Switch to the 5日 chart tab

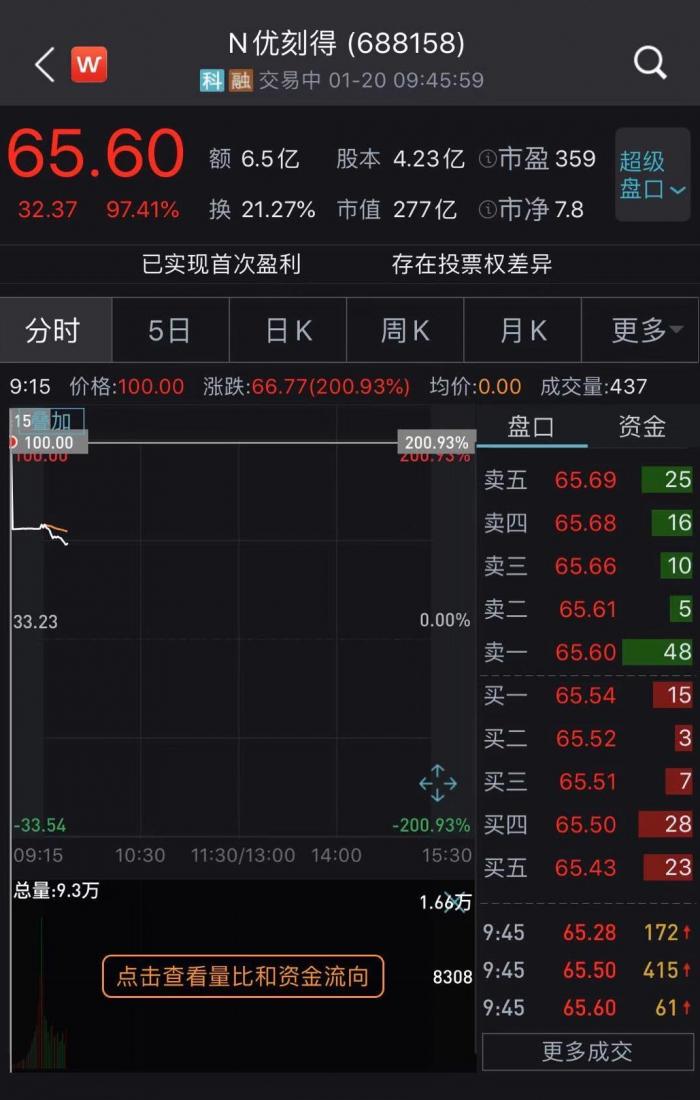pyautogui.click(x=169, y=330)
